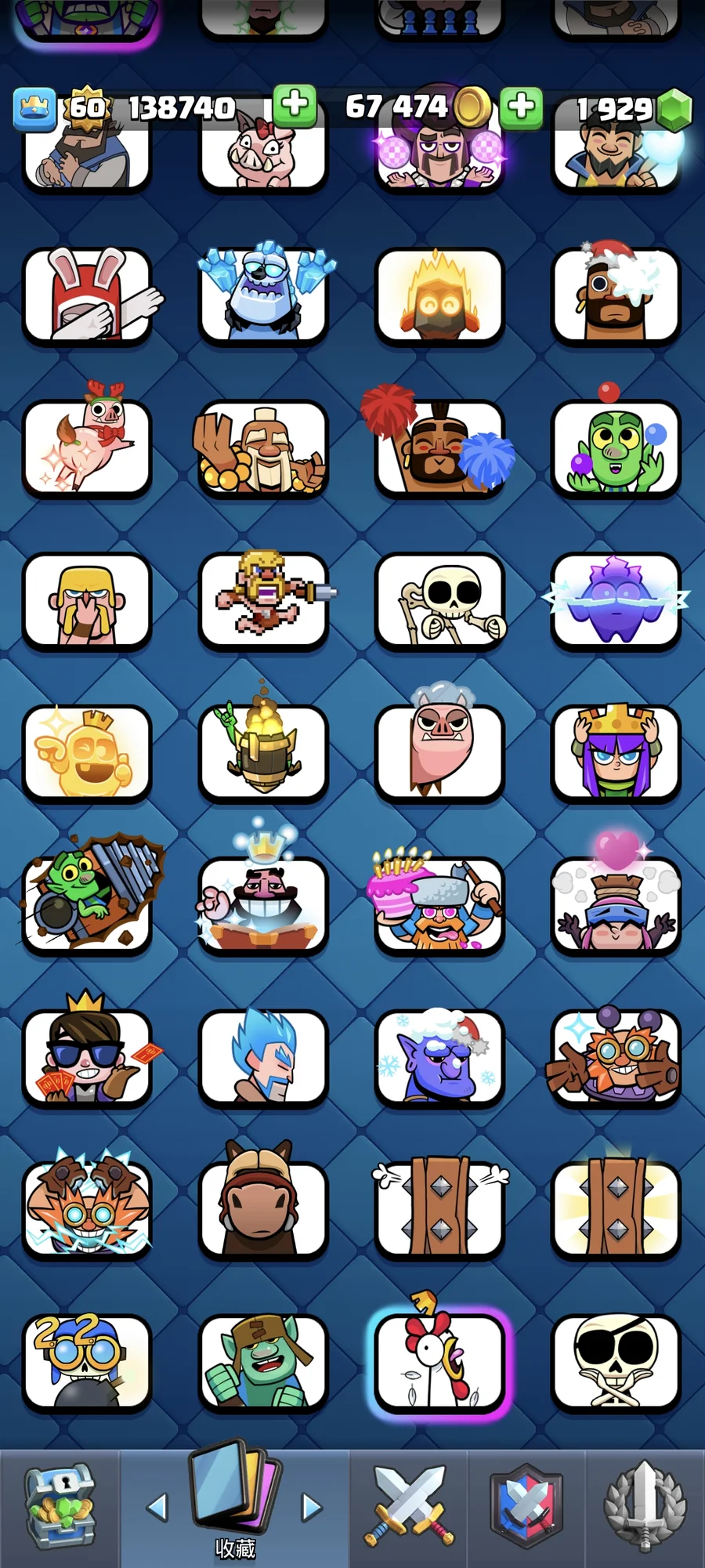Image resolution: width=705 pixels, height=1568 pixels.
Task: Select the laughing skeleton emote
Action: 439,600
